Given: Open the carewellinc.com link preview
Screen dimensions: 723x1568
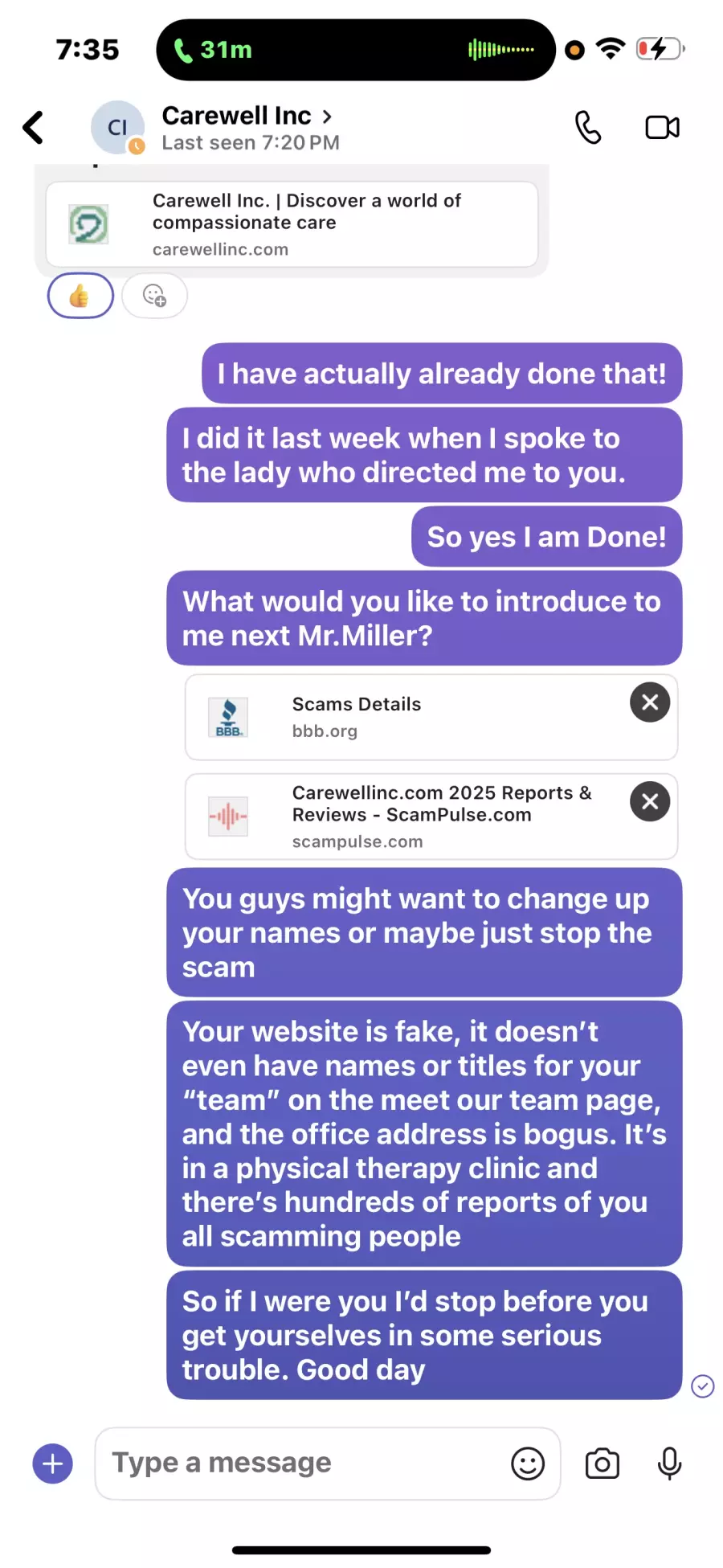Looking at the screenshot, I should pos(292,224).
